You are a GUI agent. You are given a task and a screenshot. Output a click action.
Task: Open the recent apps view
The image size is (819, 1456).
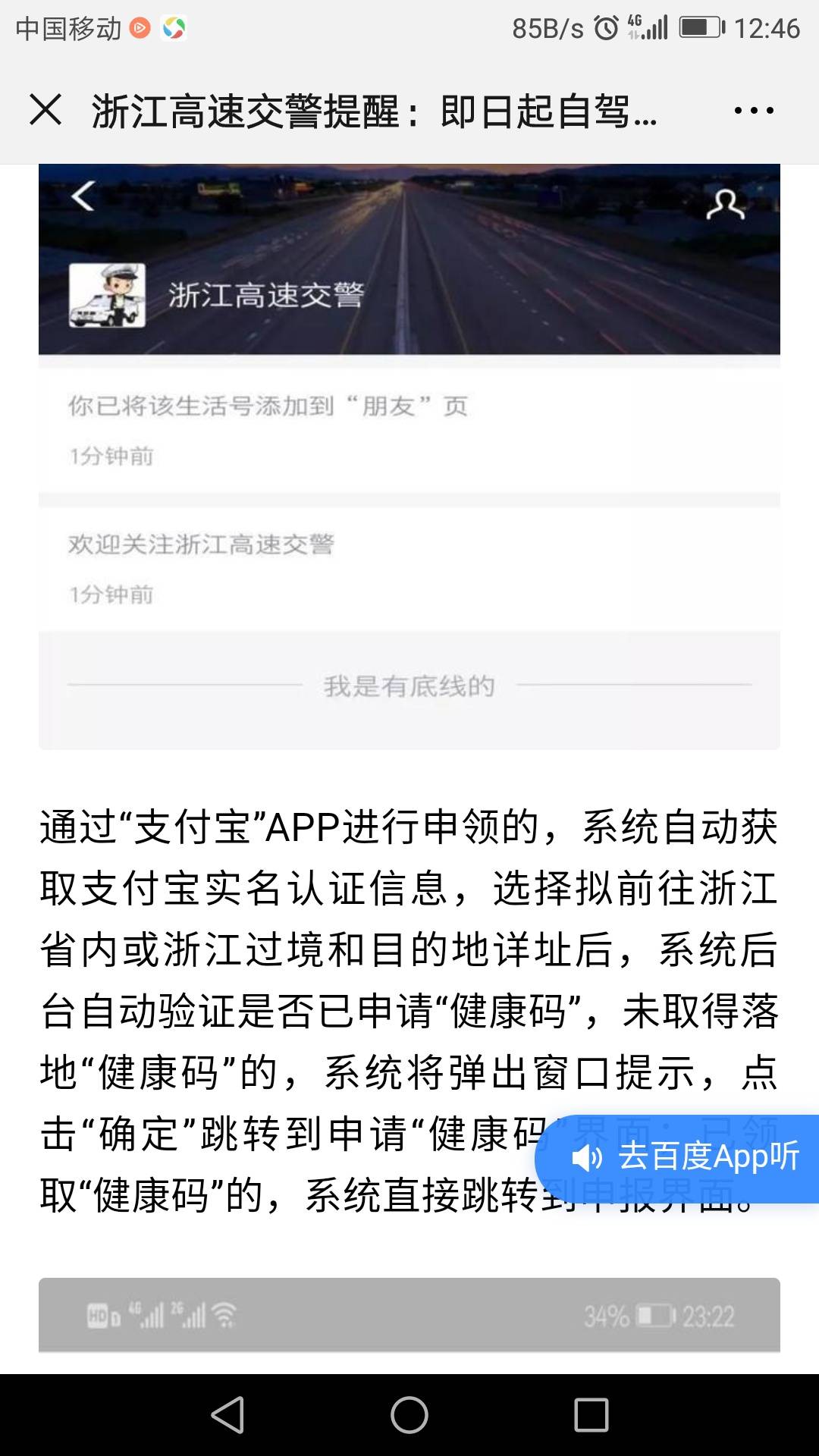(x=591, y=1415)
